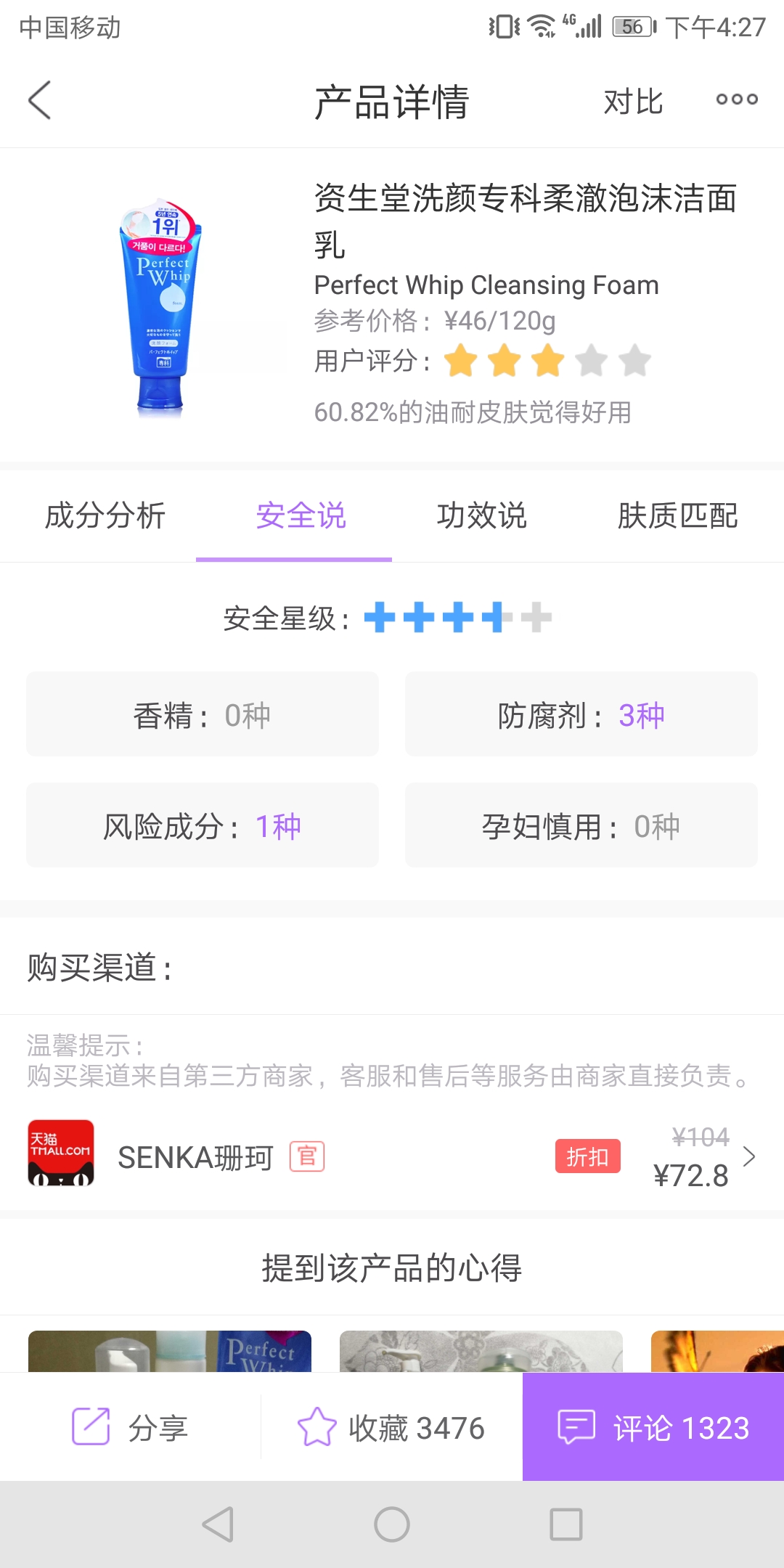The height and width of the screenshot is (1568, 784).
Task: Tap the back arrow to exit product details
Action: coord(39,100)
